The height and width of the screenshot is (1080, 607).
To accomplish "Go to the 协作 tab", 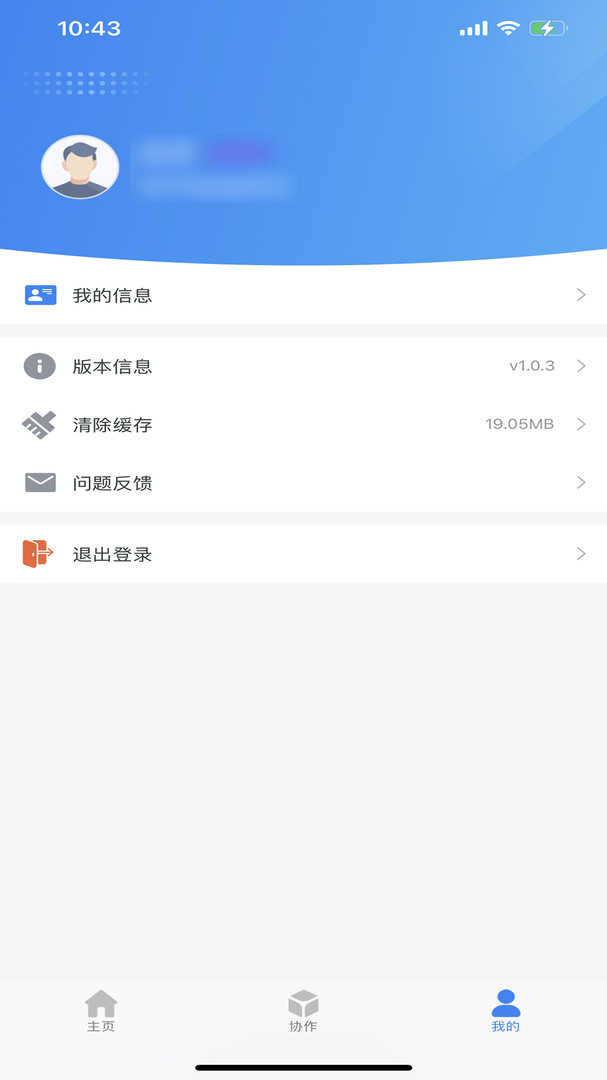I will (303, 1010).
